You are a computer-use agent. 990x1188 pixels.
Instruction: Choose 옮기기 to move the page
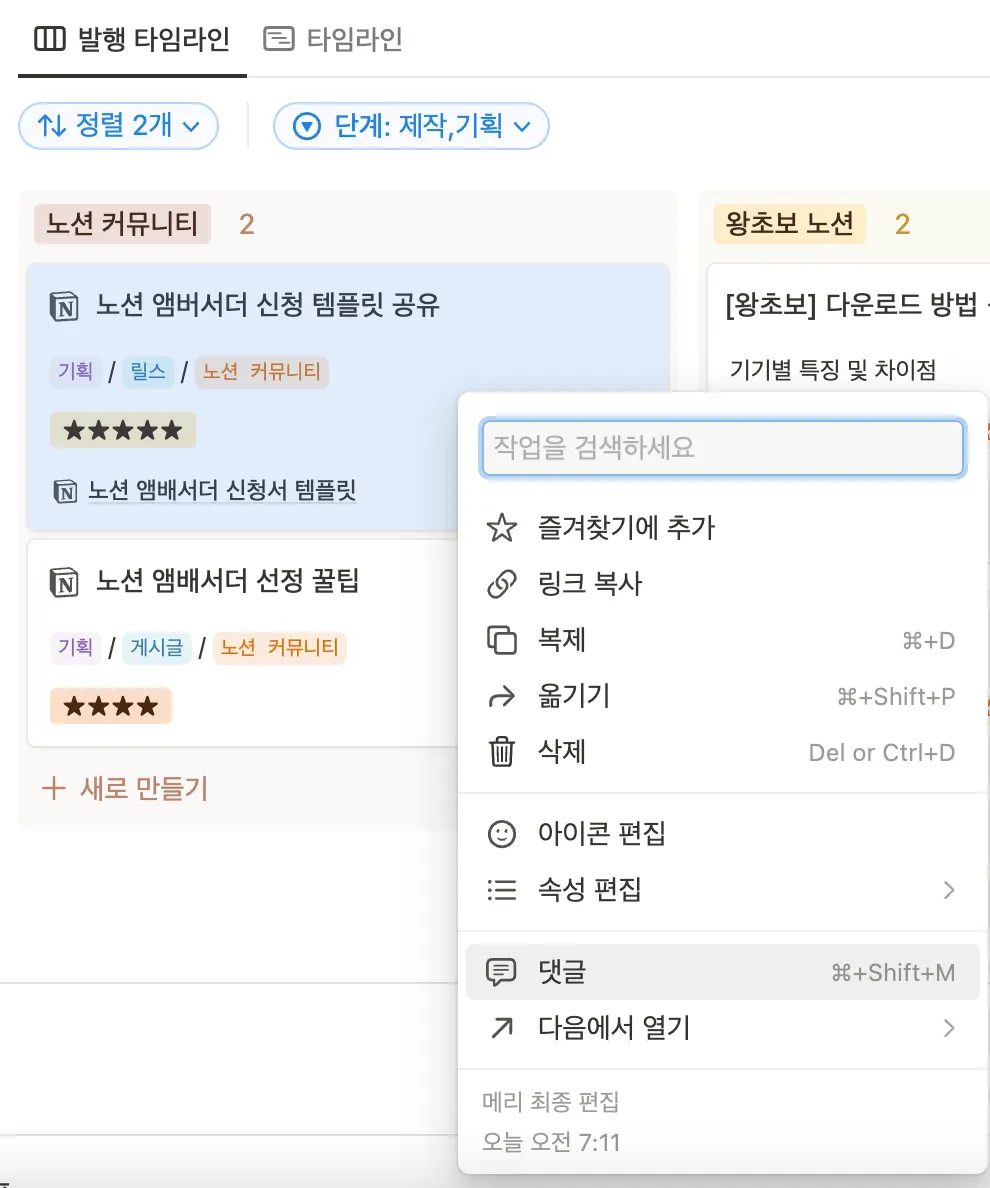574,696
